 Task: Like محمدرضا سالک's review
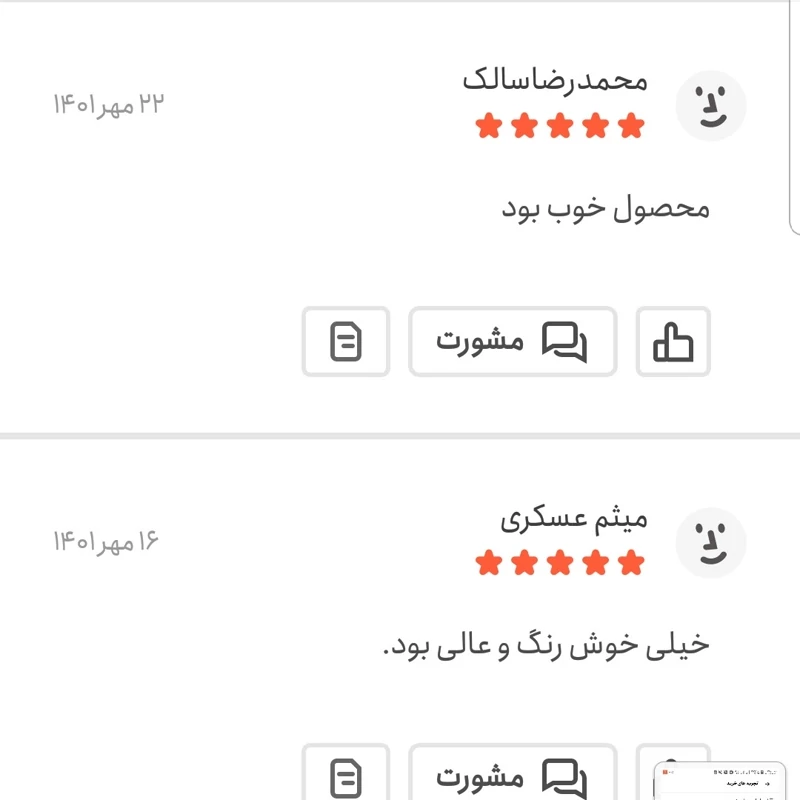(x=673, y=342)
